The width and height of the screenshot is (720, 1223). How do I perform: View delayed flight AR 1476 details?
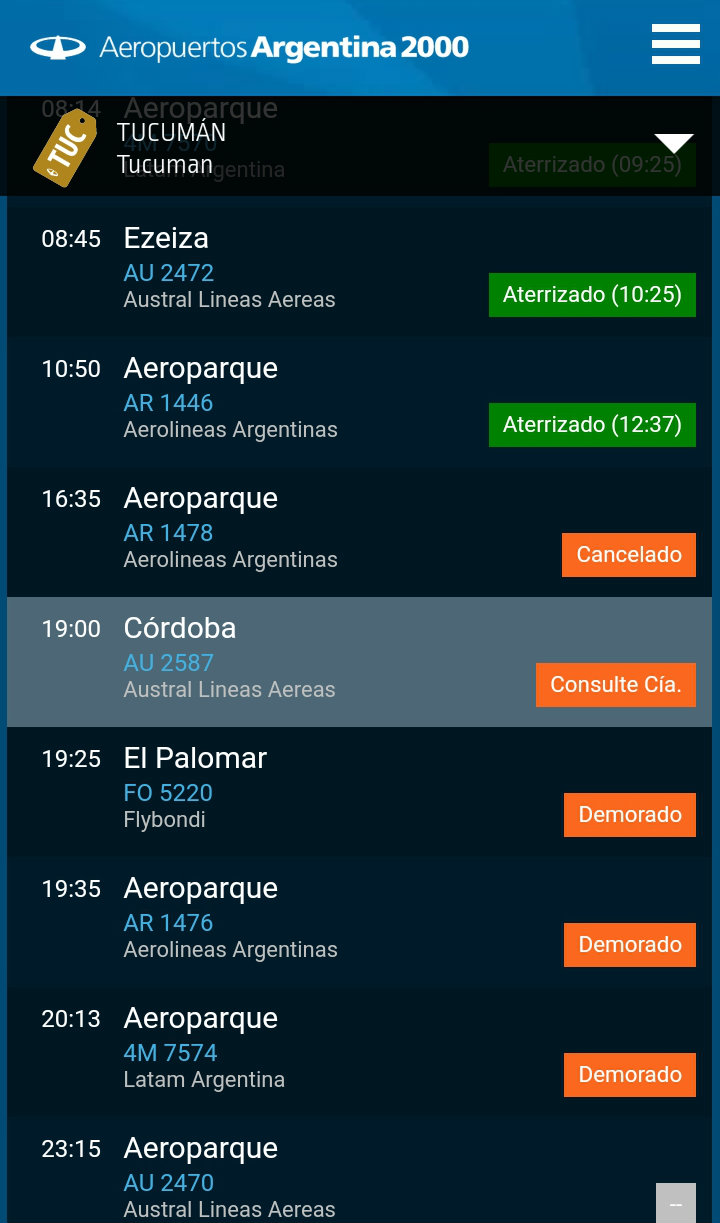point(359,921)
